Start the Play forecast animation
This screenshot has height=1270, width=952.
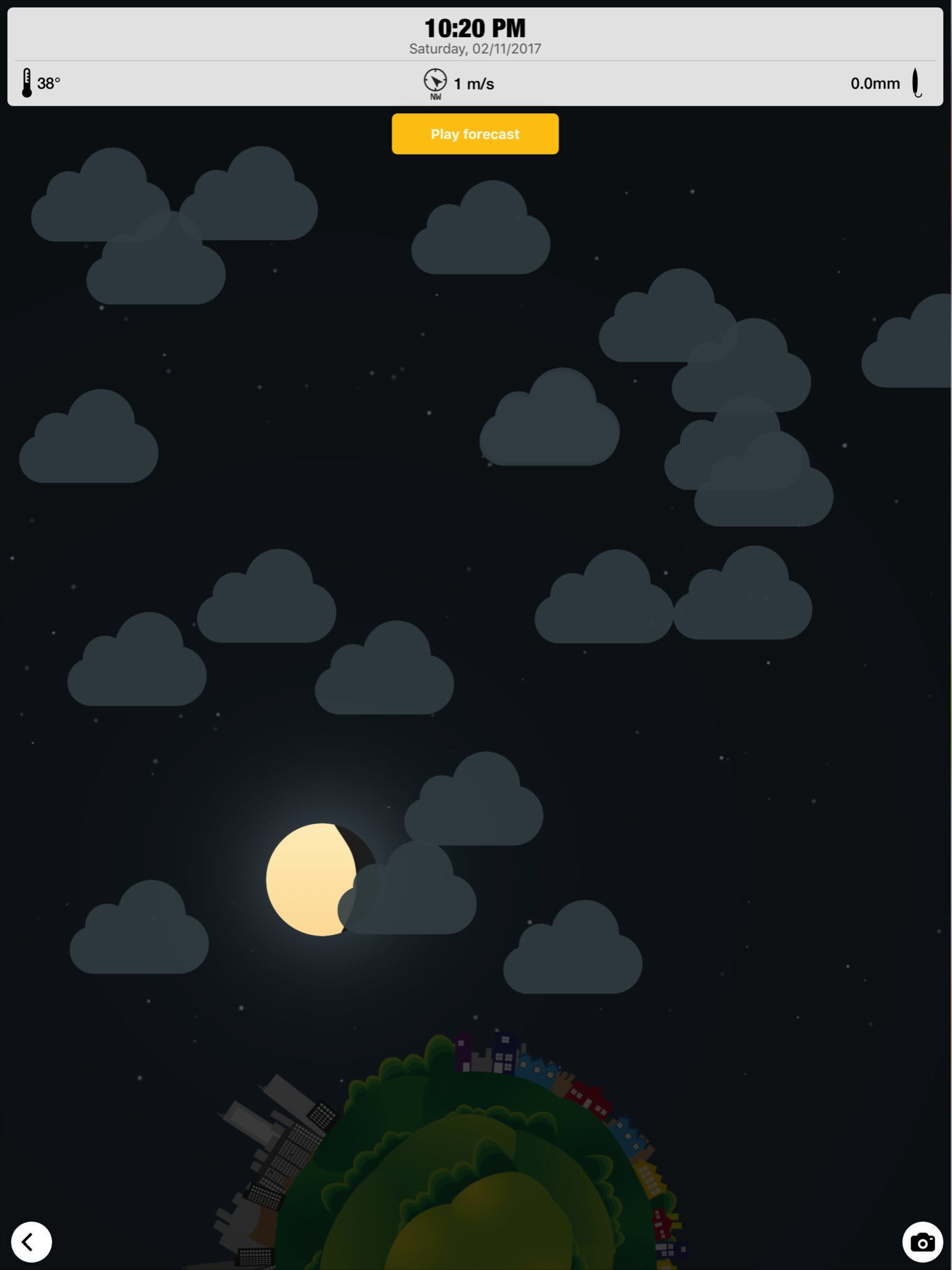(x=475, y=134)
